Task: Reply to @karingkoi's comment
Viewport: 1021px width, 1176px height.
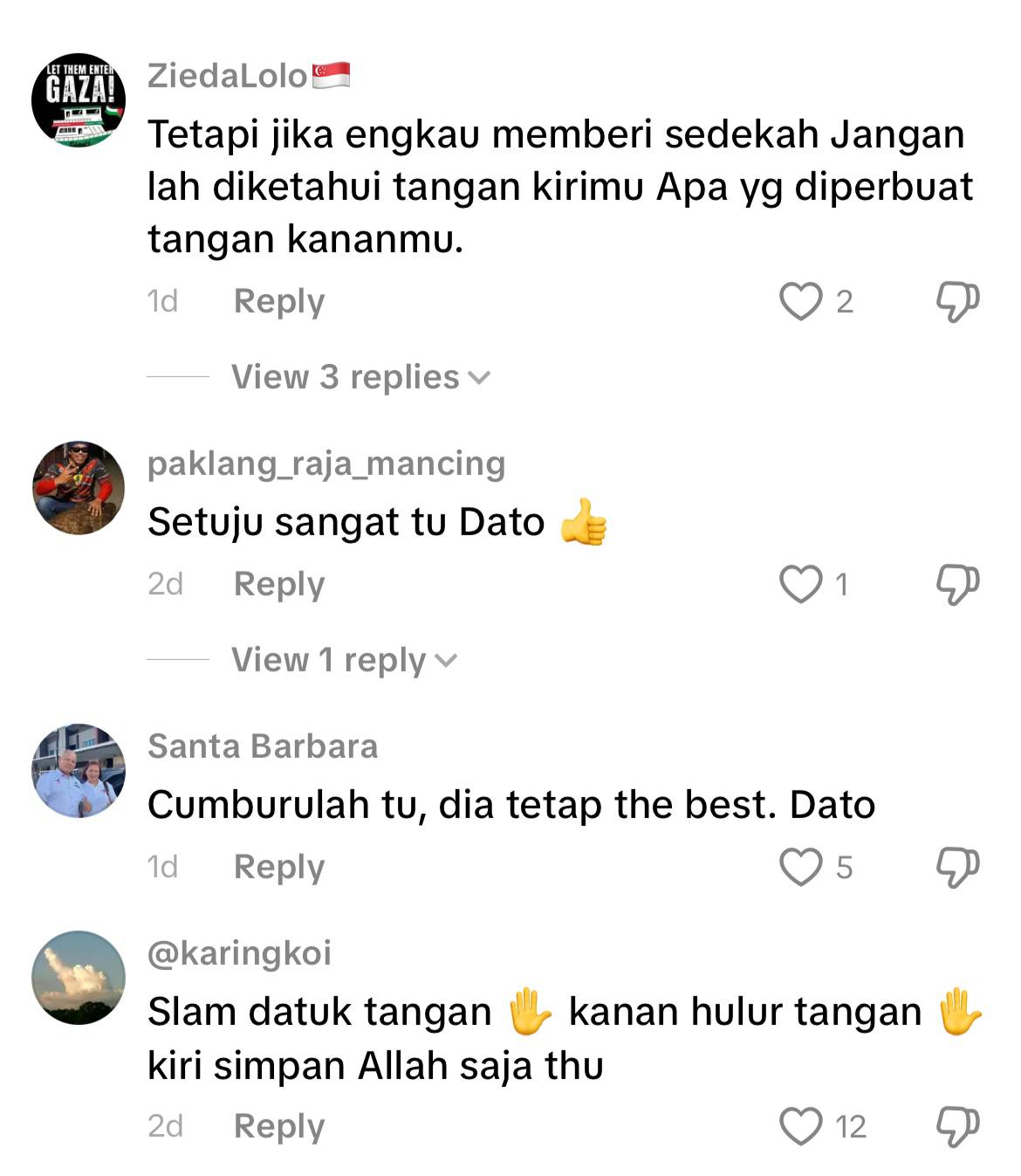Action: (278, 1126)
